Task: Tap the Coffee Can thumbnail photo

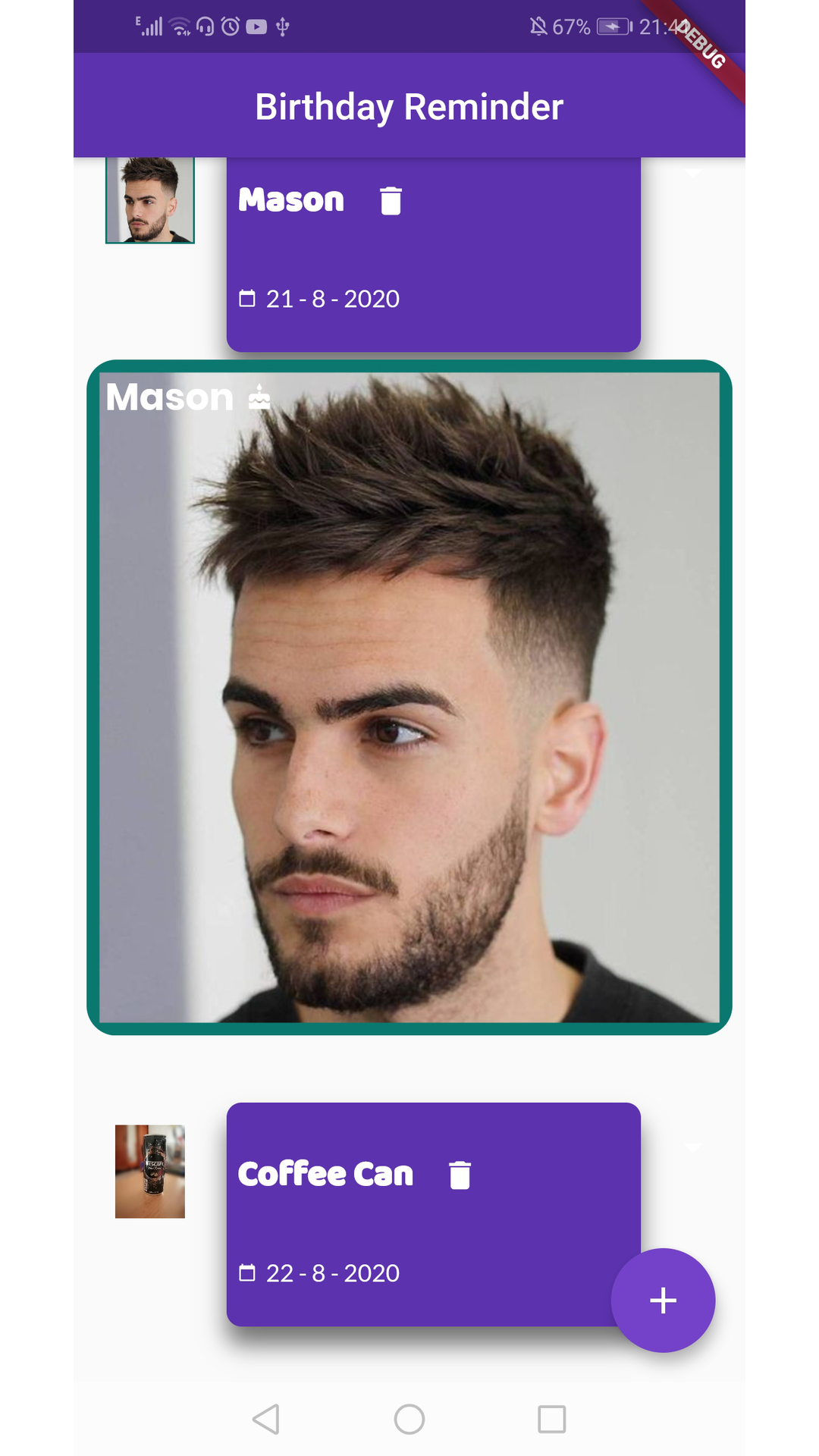Action: pyautogui.click(x=150, y=1171)
